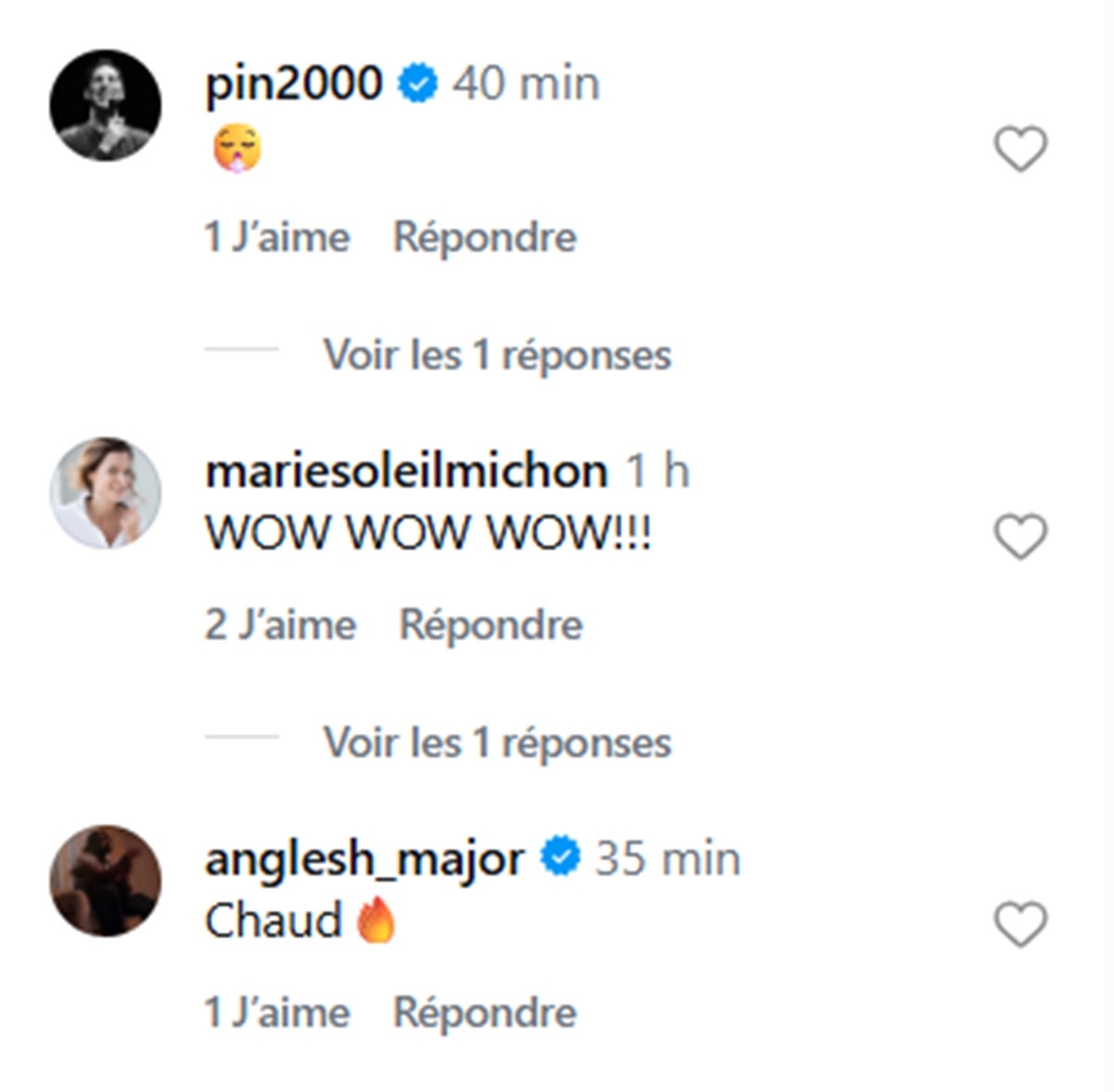Viewport: 1114px width, 1092px height.
Task: View the 1 J'aime on pin2000's comment
Action: (277, 238)
